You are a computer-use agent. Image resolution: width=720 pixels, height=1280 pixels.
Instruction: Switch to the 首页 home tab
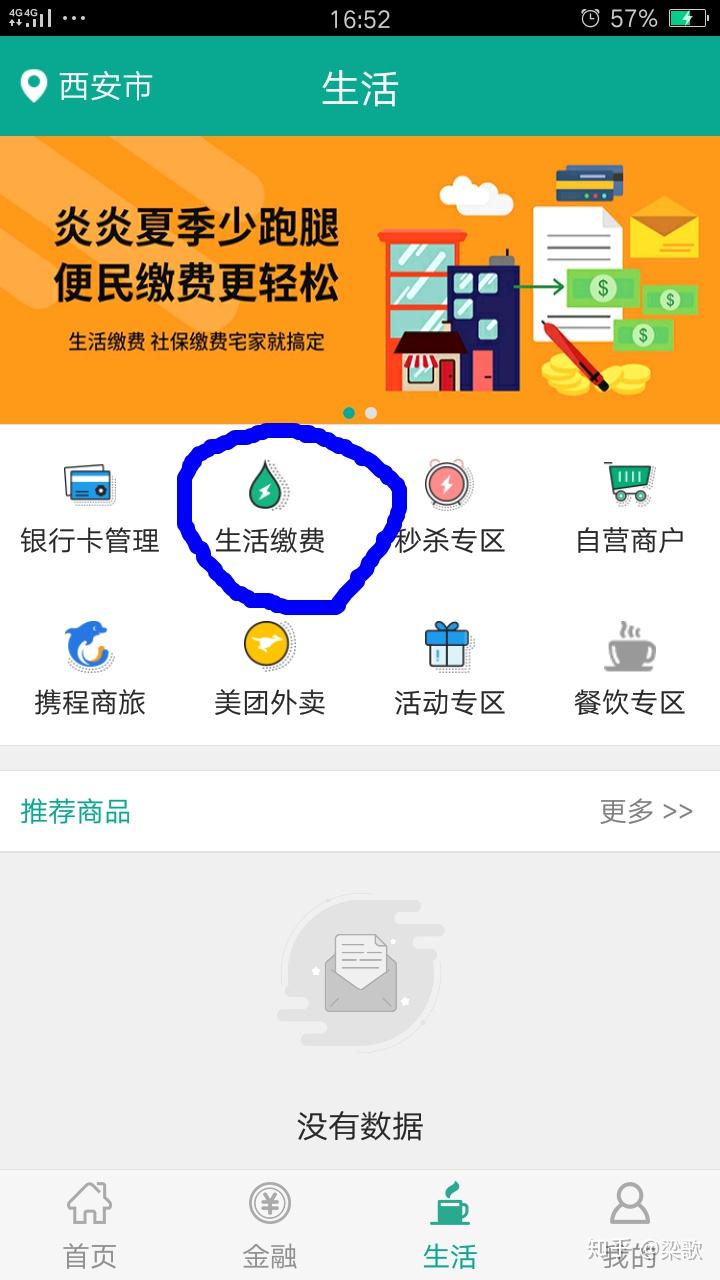(x=90, y=1225)
